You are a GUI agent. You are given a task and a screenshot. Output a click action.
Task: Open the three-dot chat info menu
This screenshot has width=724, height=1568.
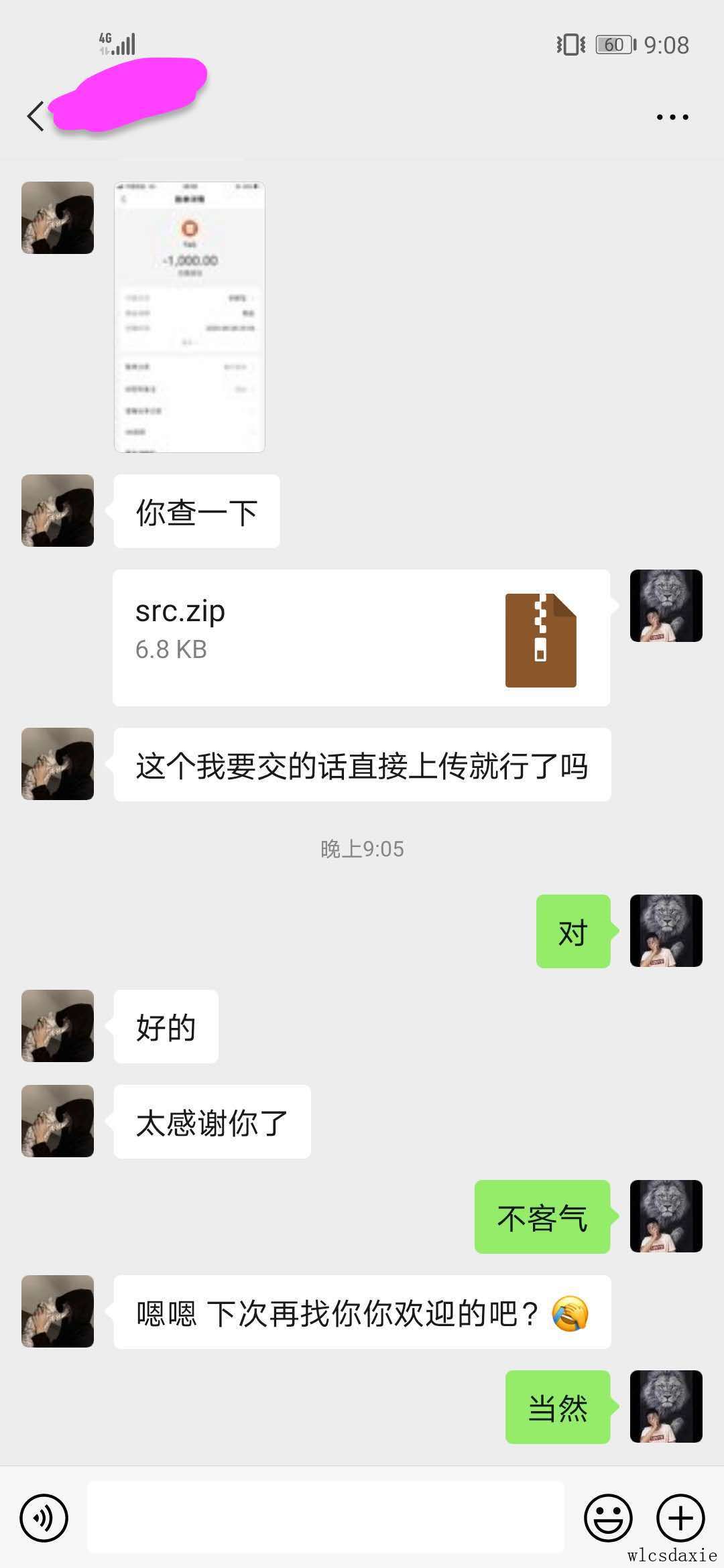[x=672, y=117]
